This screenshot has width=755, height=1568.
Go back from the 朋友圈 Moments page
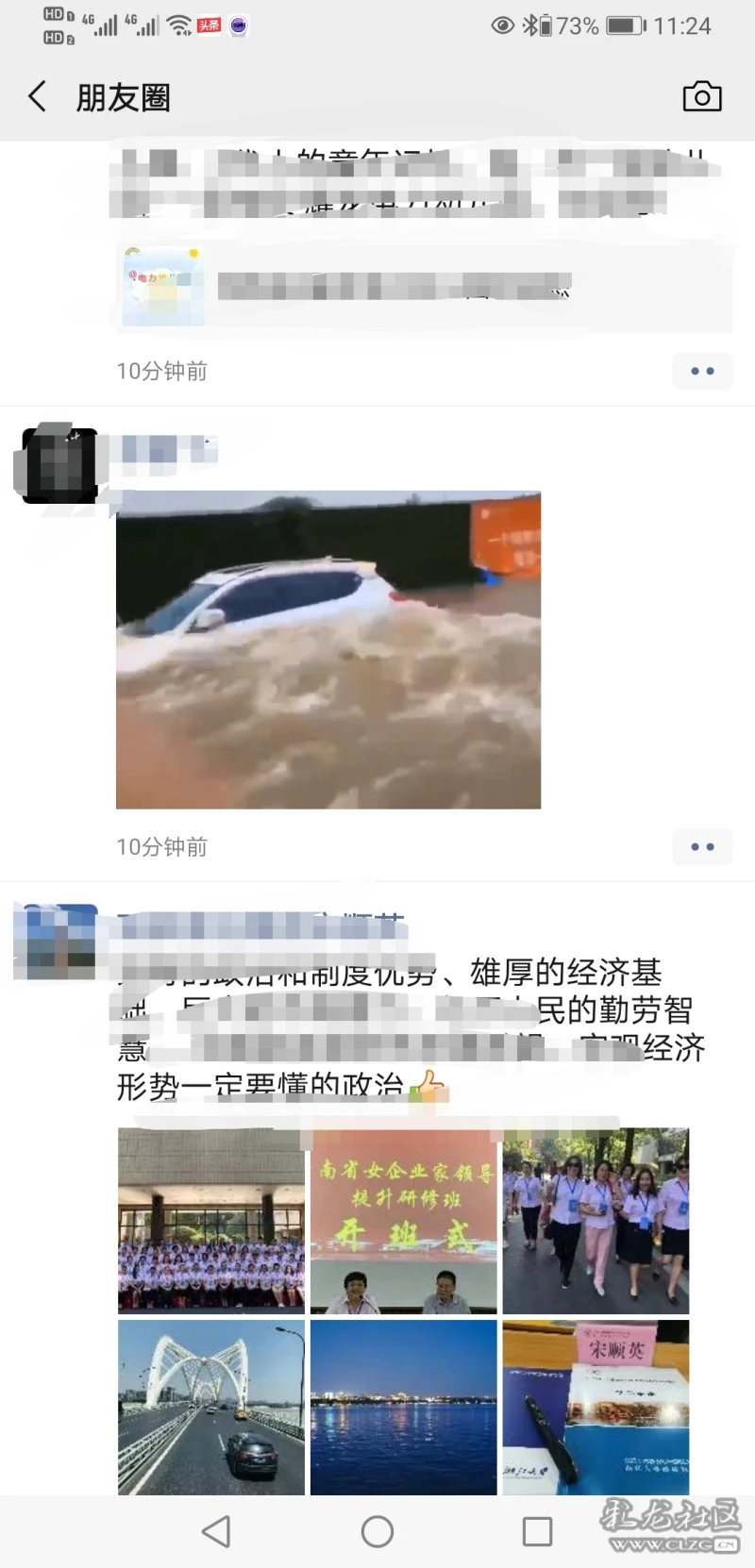pyautogui.click(x=38, y=96)
